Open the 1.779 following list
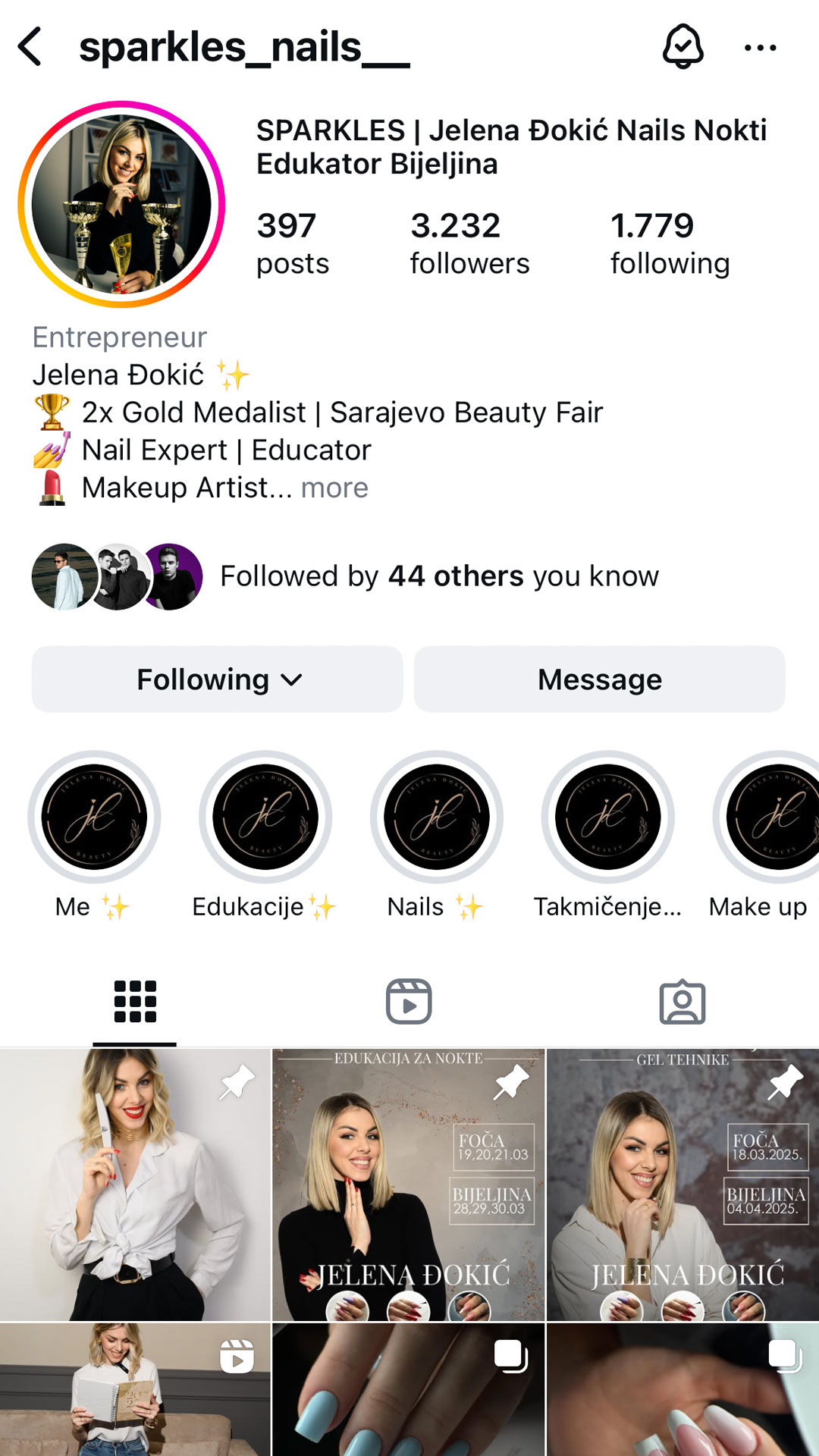 (x=670, y=243)
